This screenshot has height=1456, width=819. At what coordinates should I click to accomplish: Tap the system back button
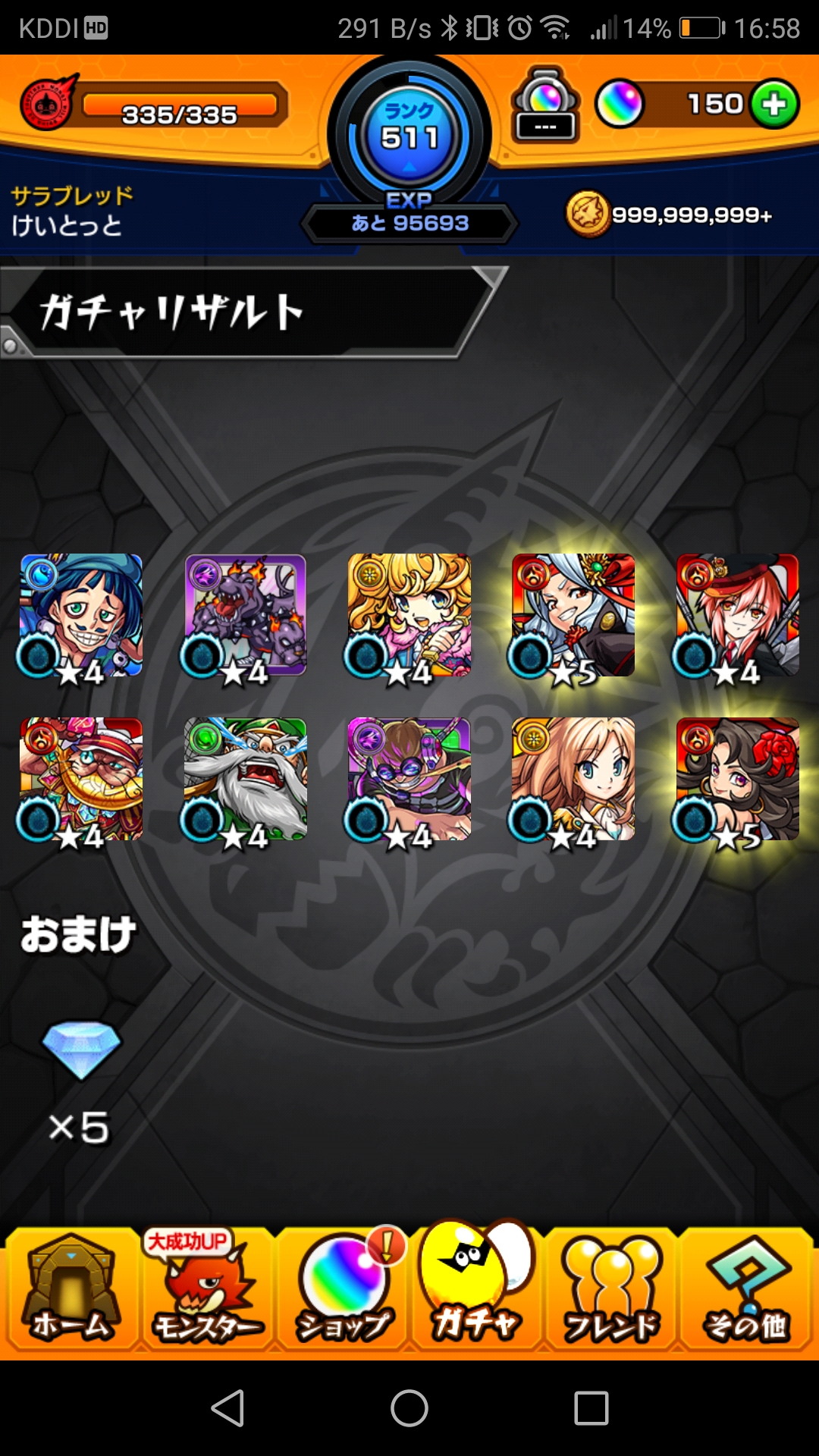click(227, 1408)
